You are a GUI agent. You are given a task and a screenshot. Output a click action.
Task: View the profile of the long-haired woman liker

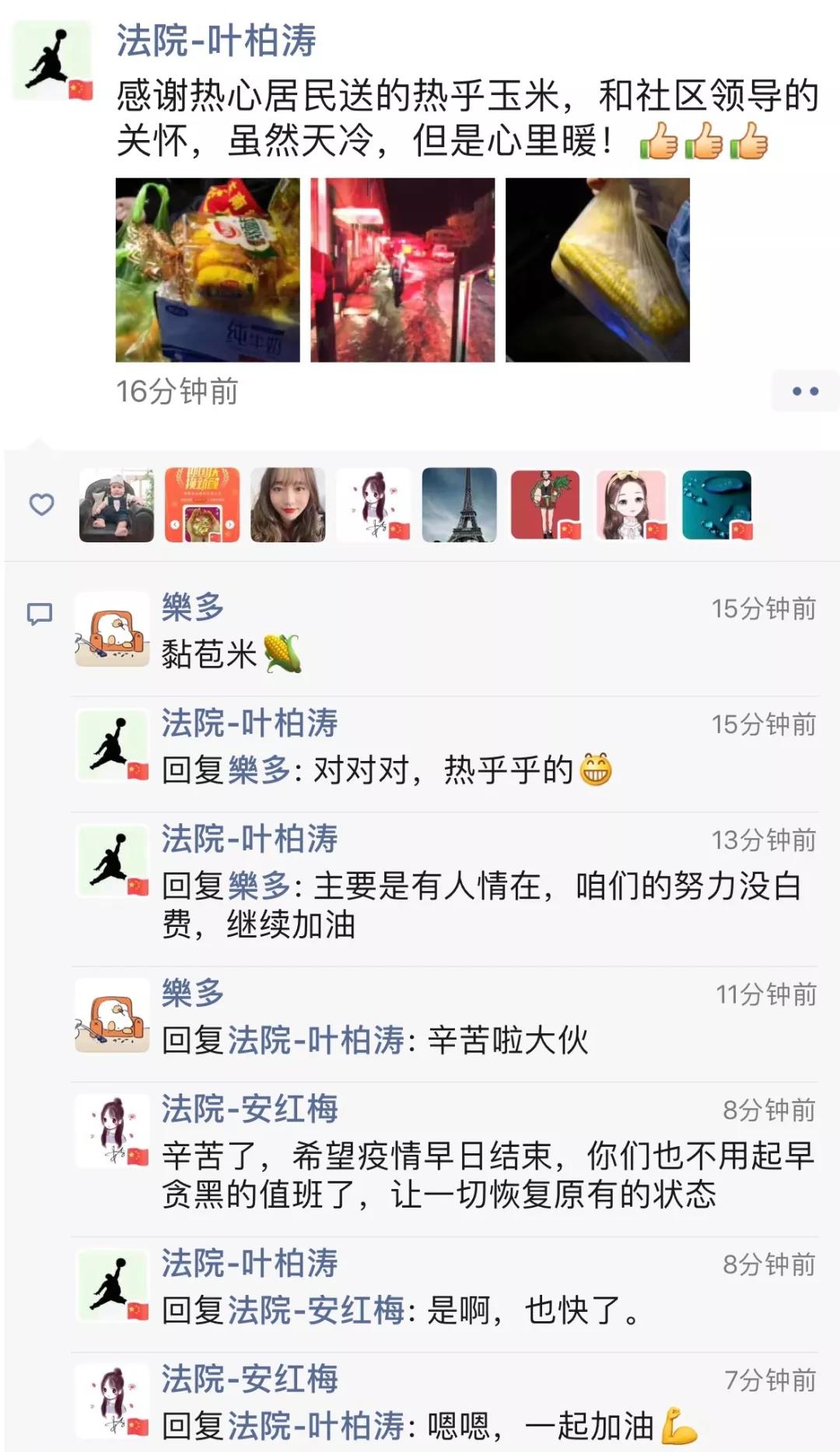(288, 504)
